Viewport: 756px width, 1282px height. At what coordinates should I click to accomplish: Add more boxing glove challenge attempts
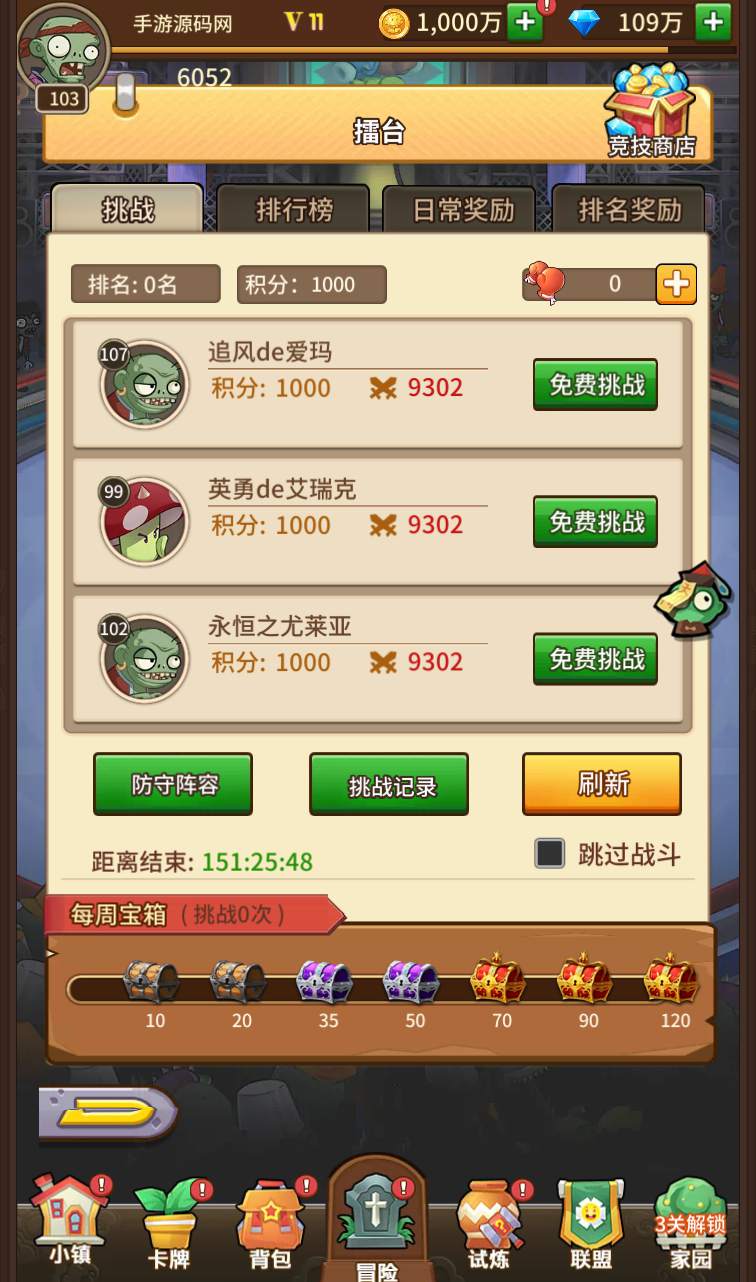[676, 284]
